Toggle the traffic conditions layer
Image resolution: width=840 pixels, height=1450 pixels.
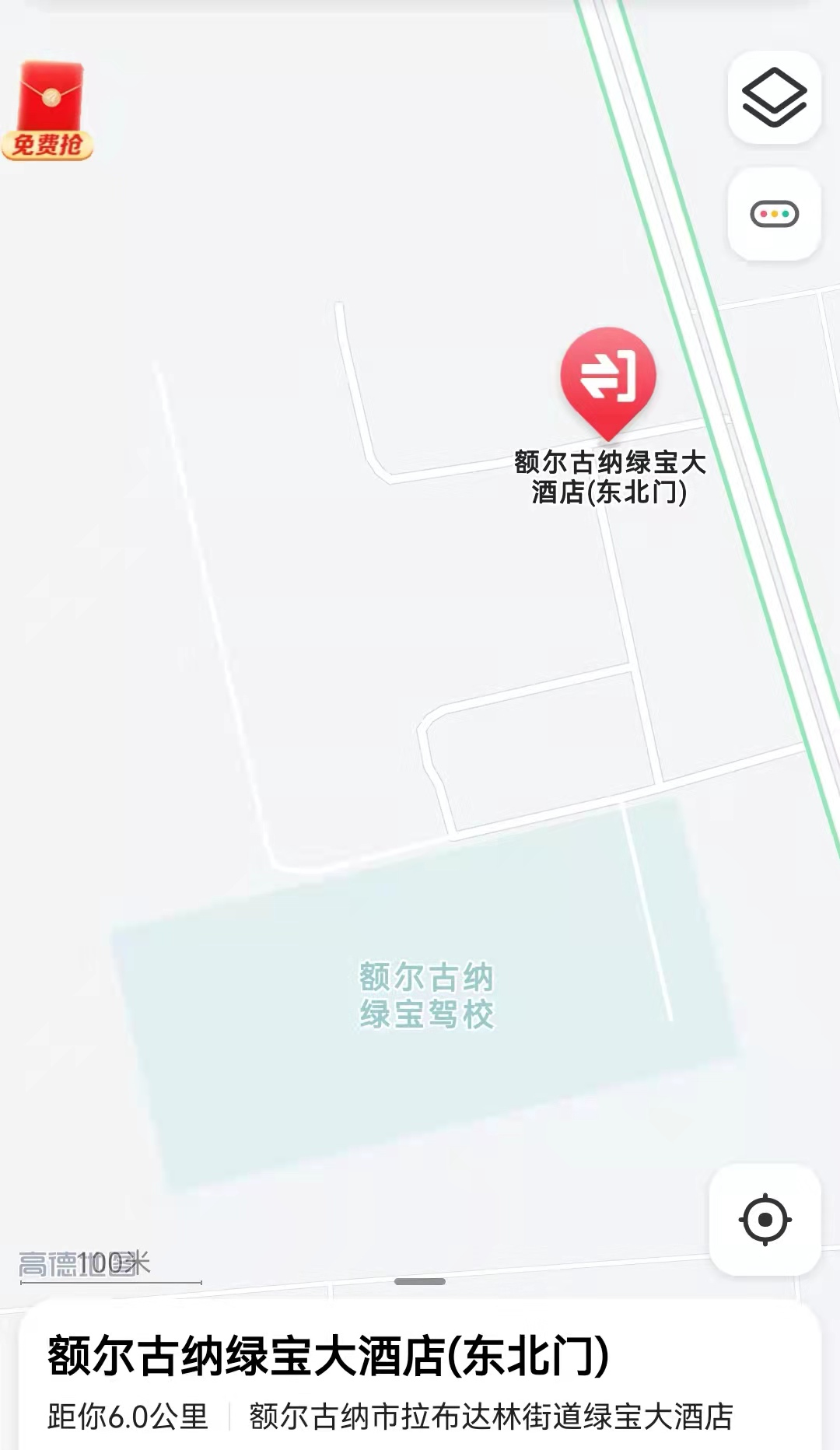(x=774, y=214)
